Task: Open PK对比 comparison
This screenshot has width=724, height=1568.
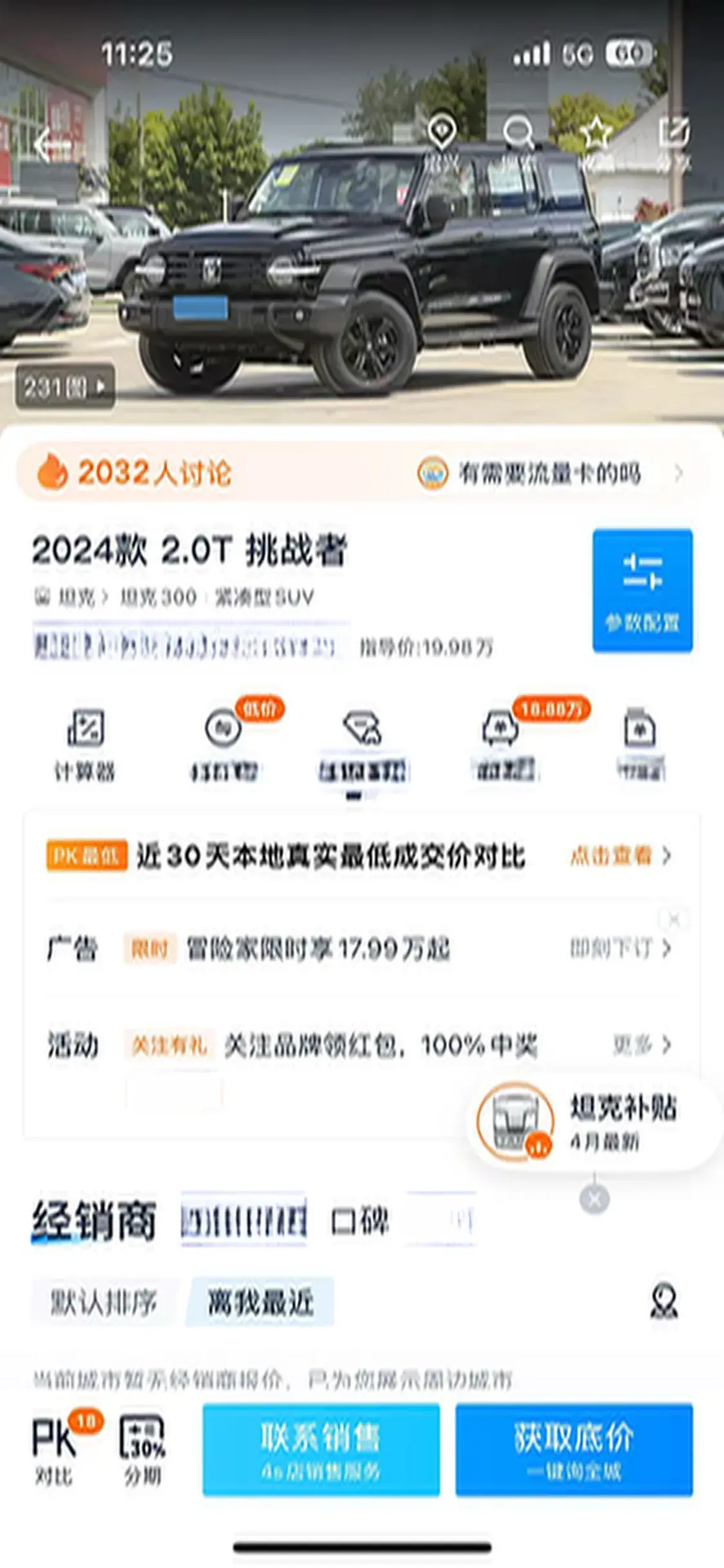Action: click(x=56, y=1449)
